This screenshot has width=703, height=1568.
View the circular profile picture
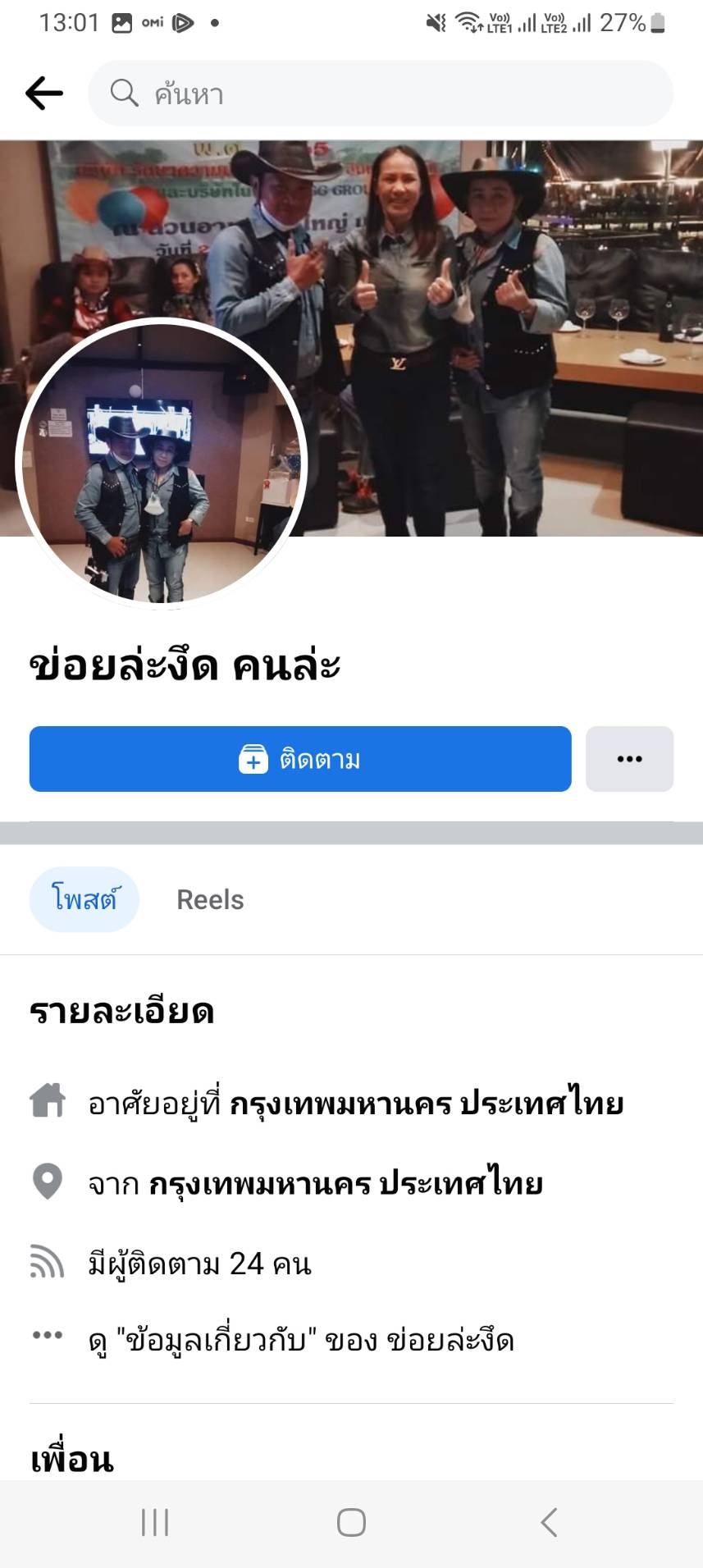tap(162, 464)
